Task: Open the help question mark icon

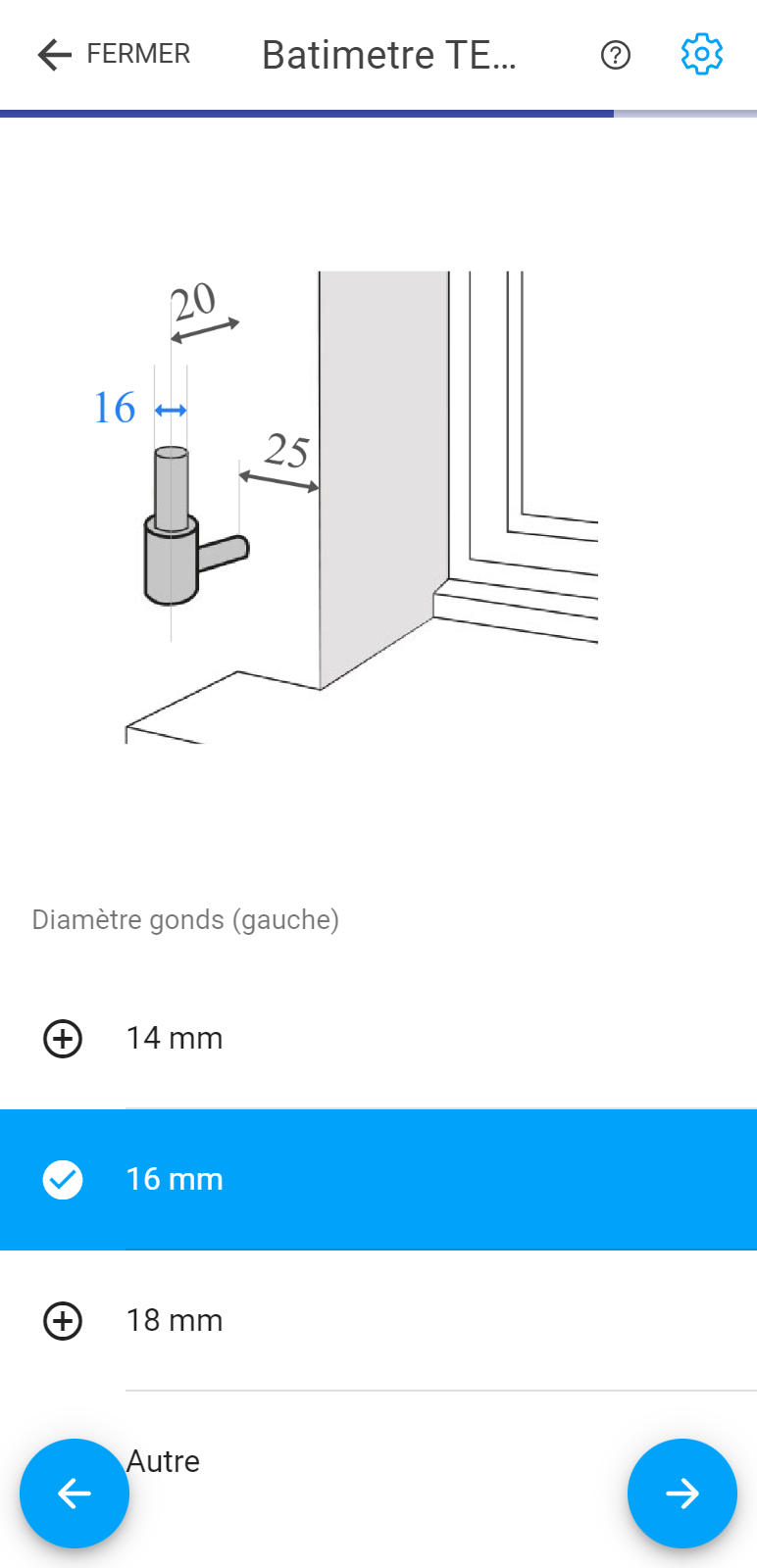Action: point(615,55)
